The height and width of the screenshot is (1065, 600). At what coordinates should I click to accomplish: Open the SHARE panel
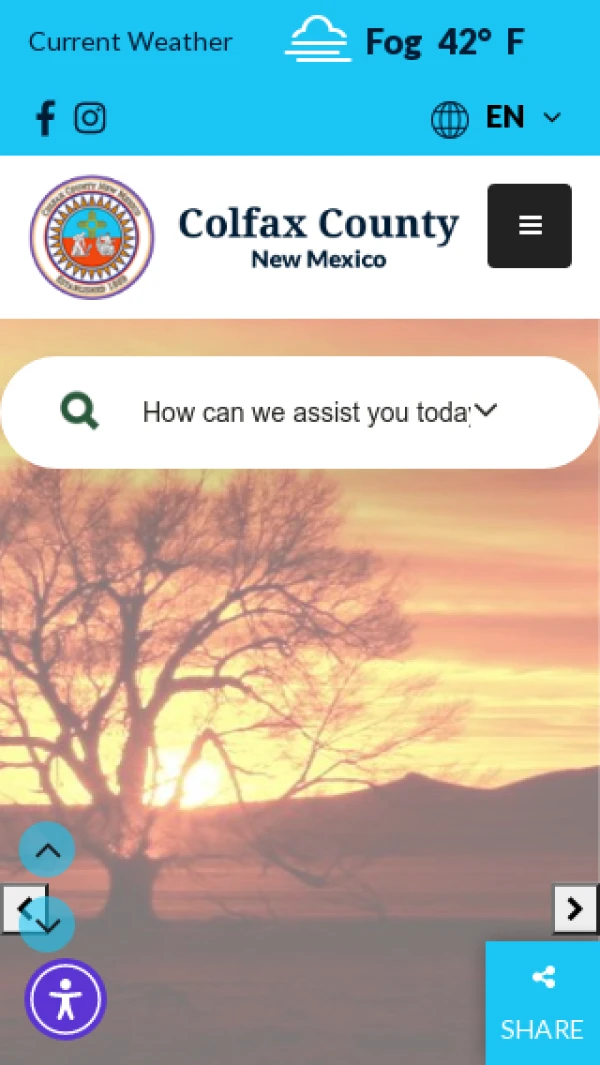coord(542,1003)
